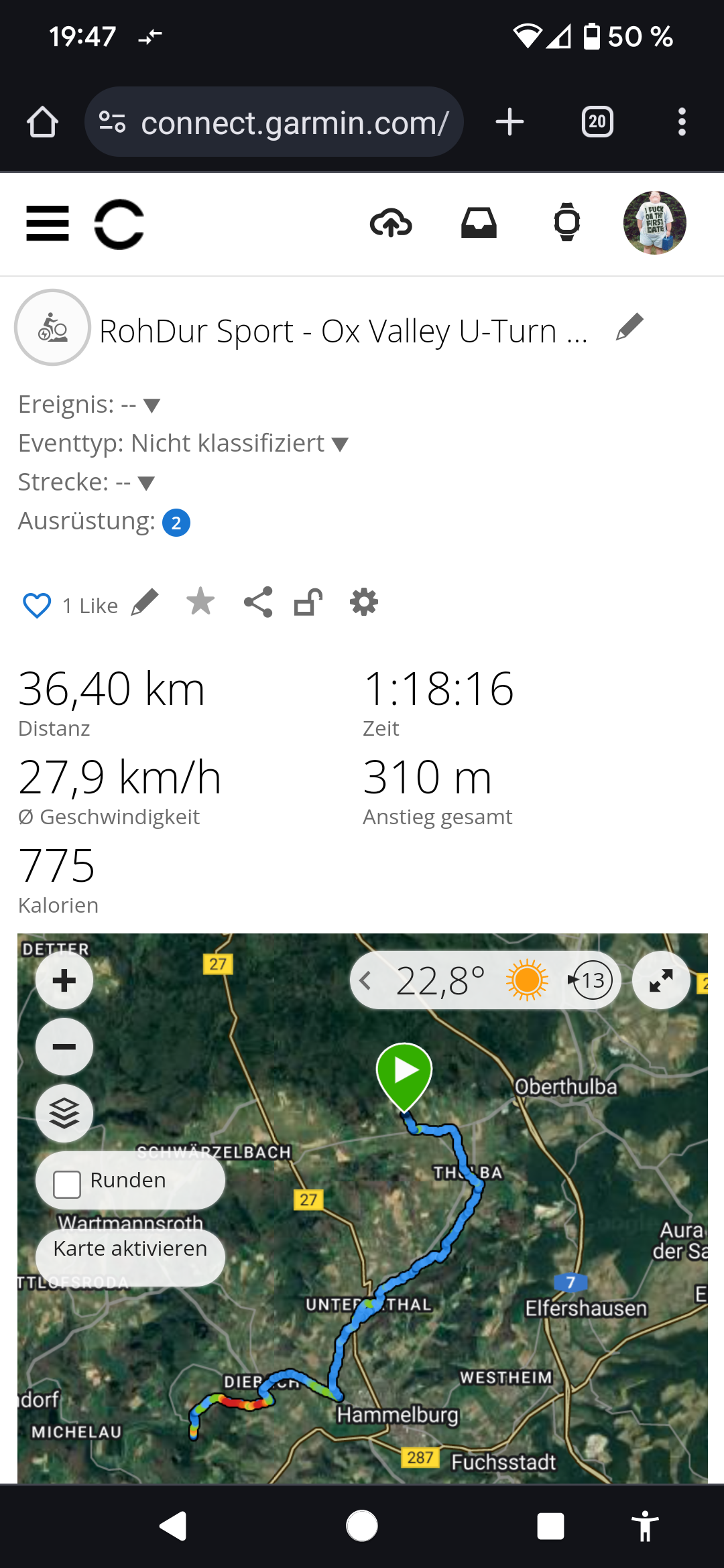Share this activity
This screenshot has width=724, height=1568.
[x=258, y=602]
